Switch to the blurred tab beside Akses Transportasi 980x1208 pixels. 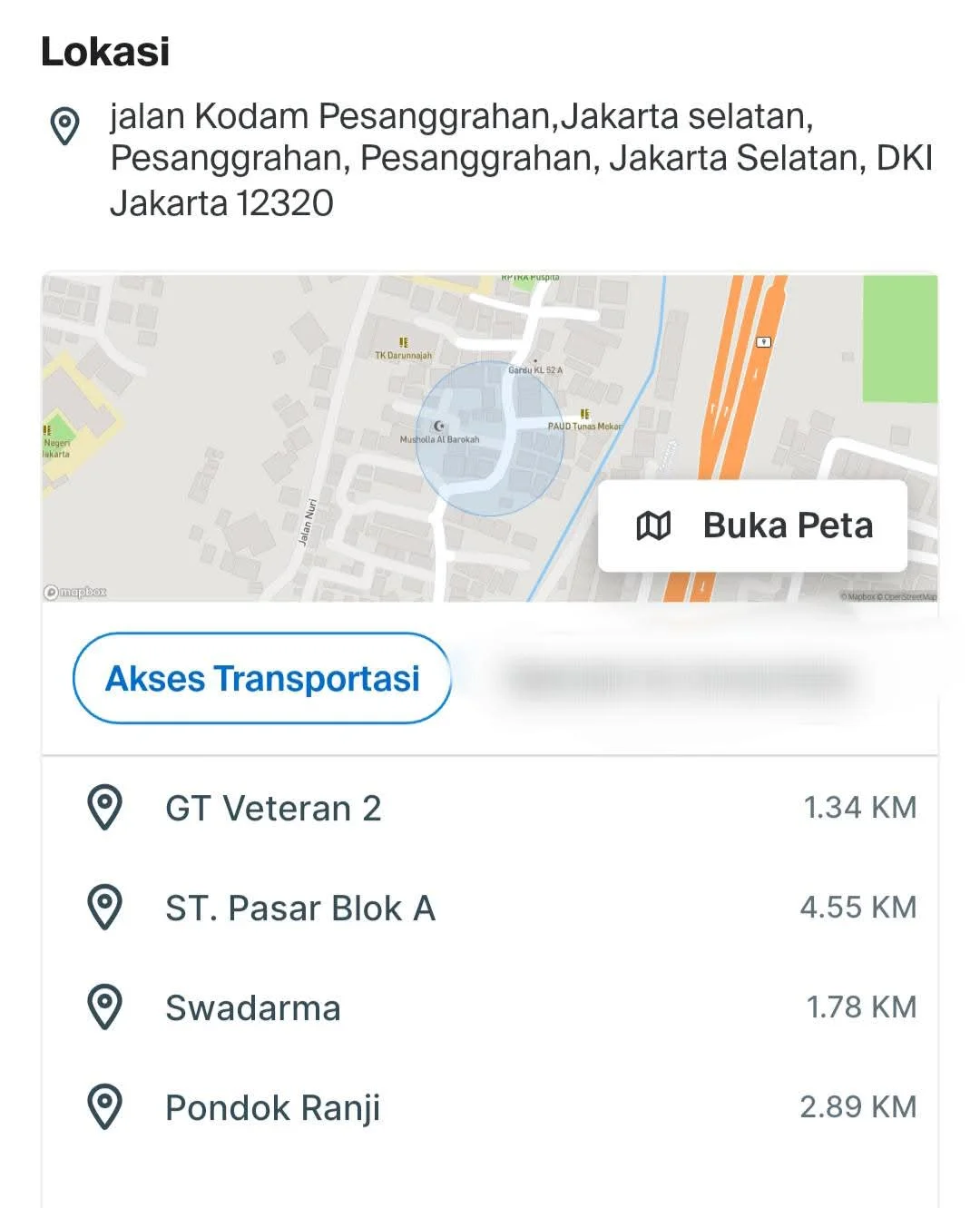[x=682, y=680]
